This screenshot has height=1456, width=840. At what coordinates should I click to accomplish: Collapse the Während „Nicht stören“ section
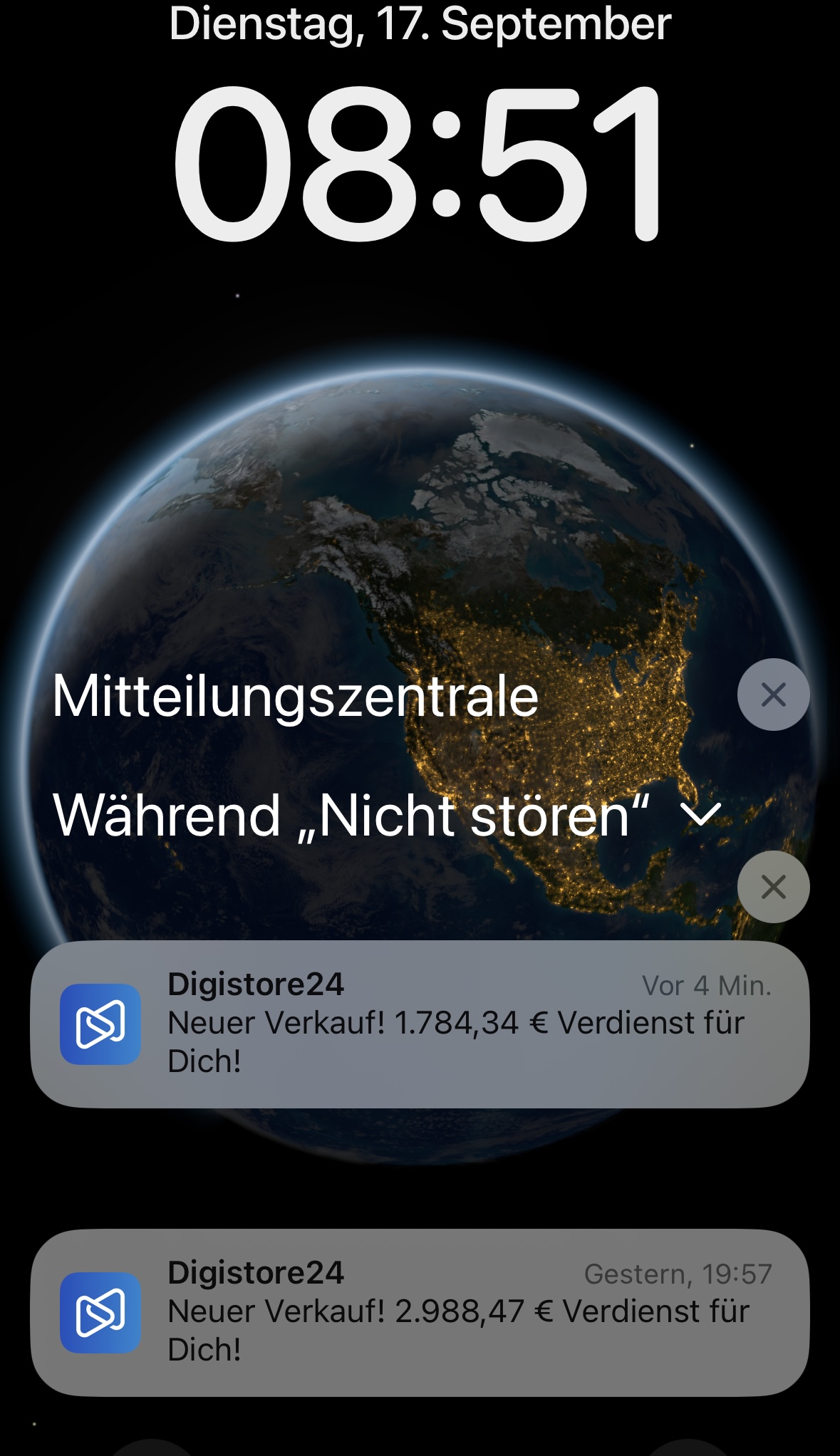(701, 815)
